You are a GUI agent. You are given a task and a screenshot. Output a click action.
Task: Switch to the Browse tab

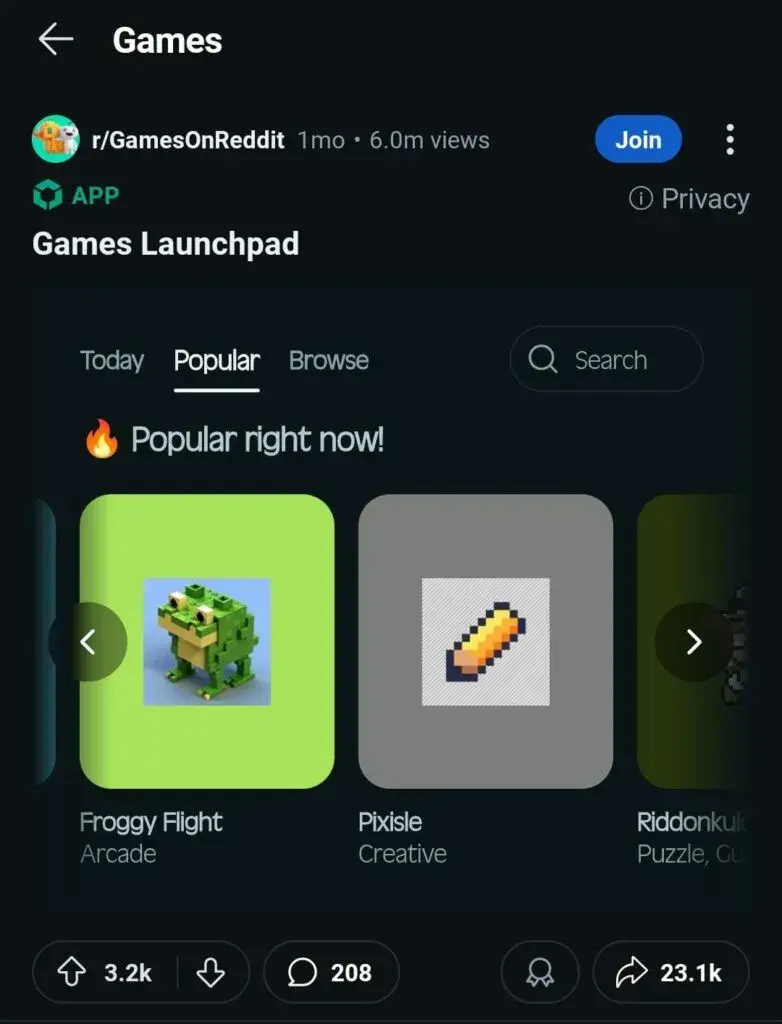coord(329,361)
